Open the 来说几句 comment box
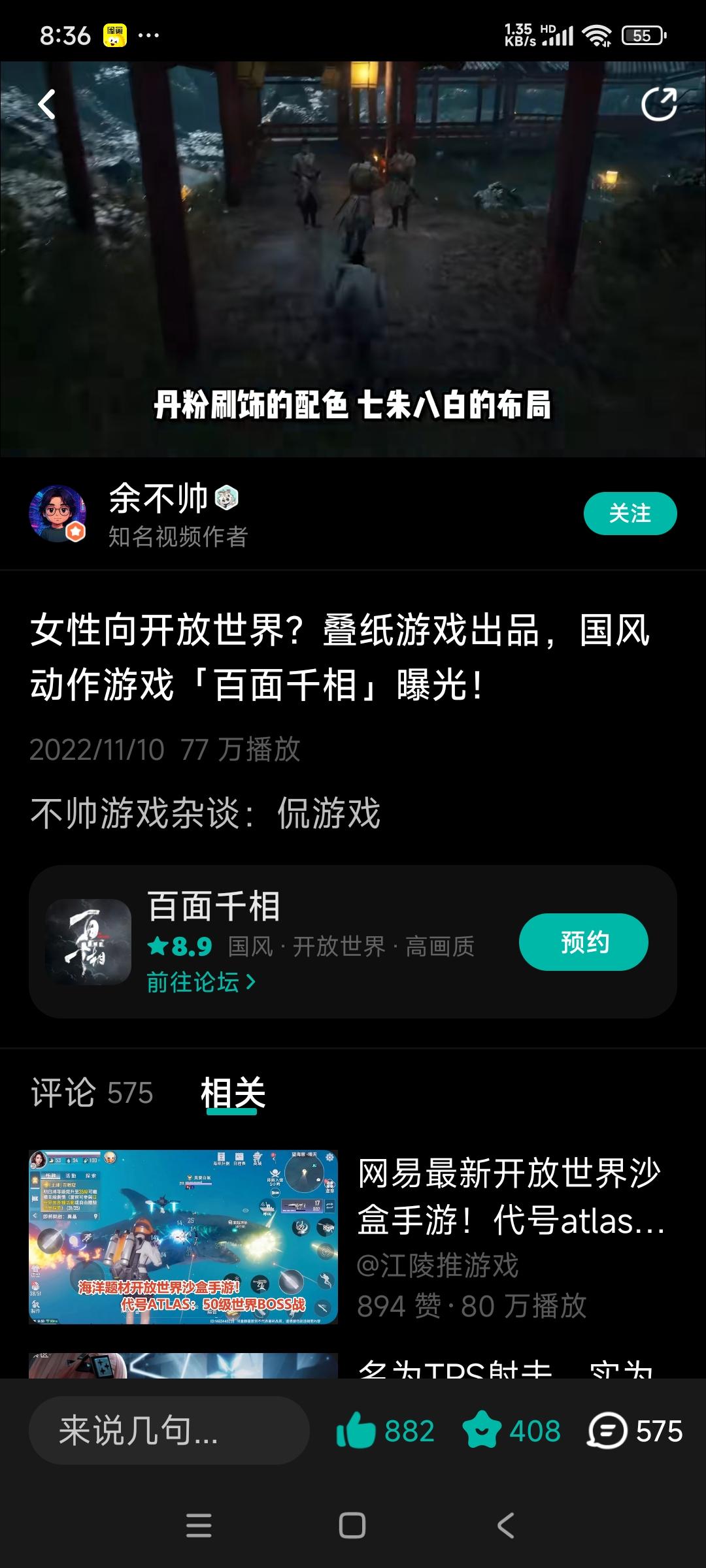The width and height of the screenshot is (706, 1568). [x=169, y=1431]
